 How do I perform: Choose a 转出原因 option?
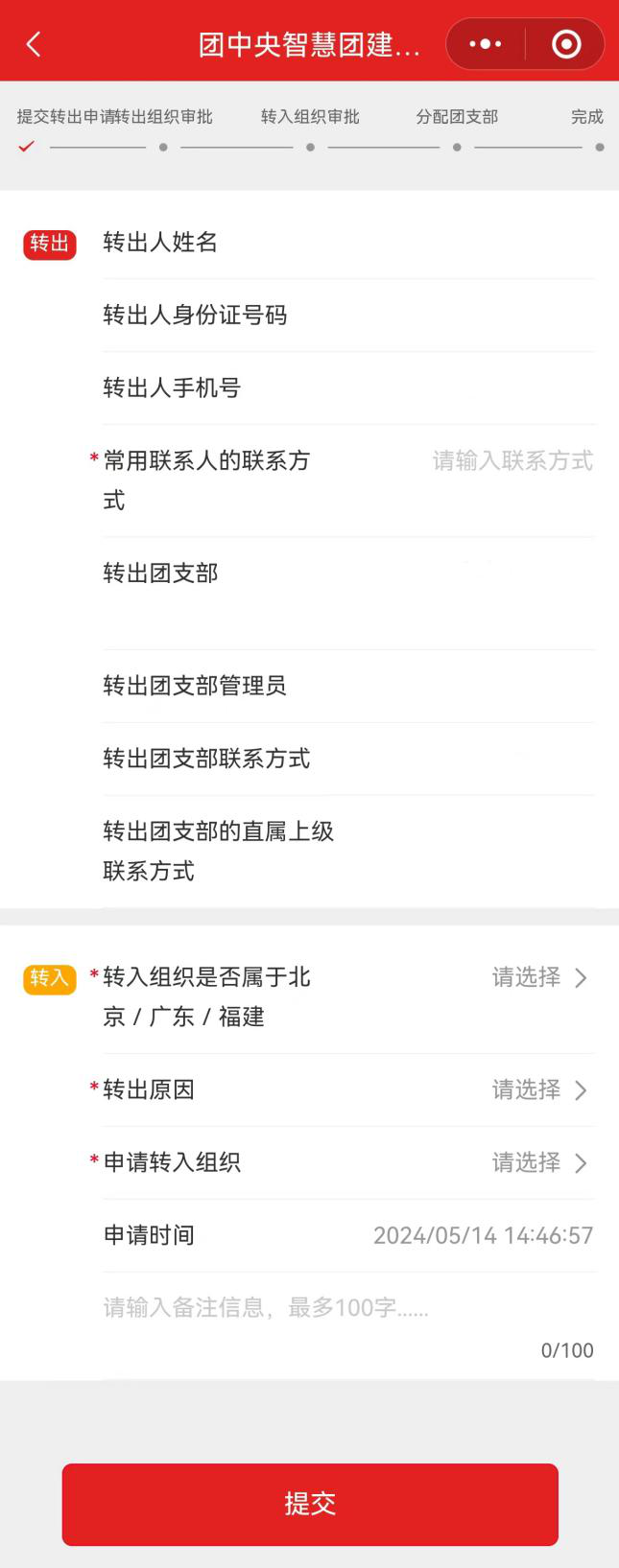538,1089
